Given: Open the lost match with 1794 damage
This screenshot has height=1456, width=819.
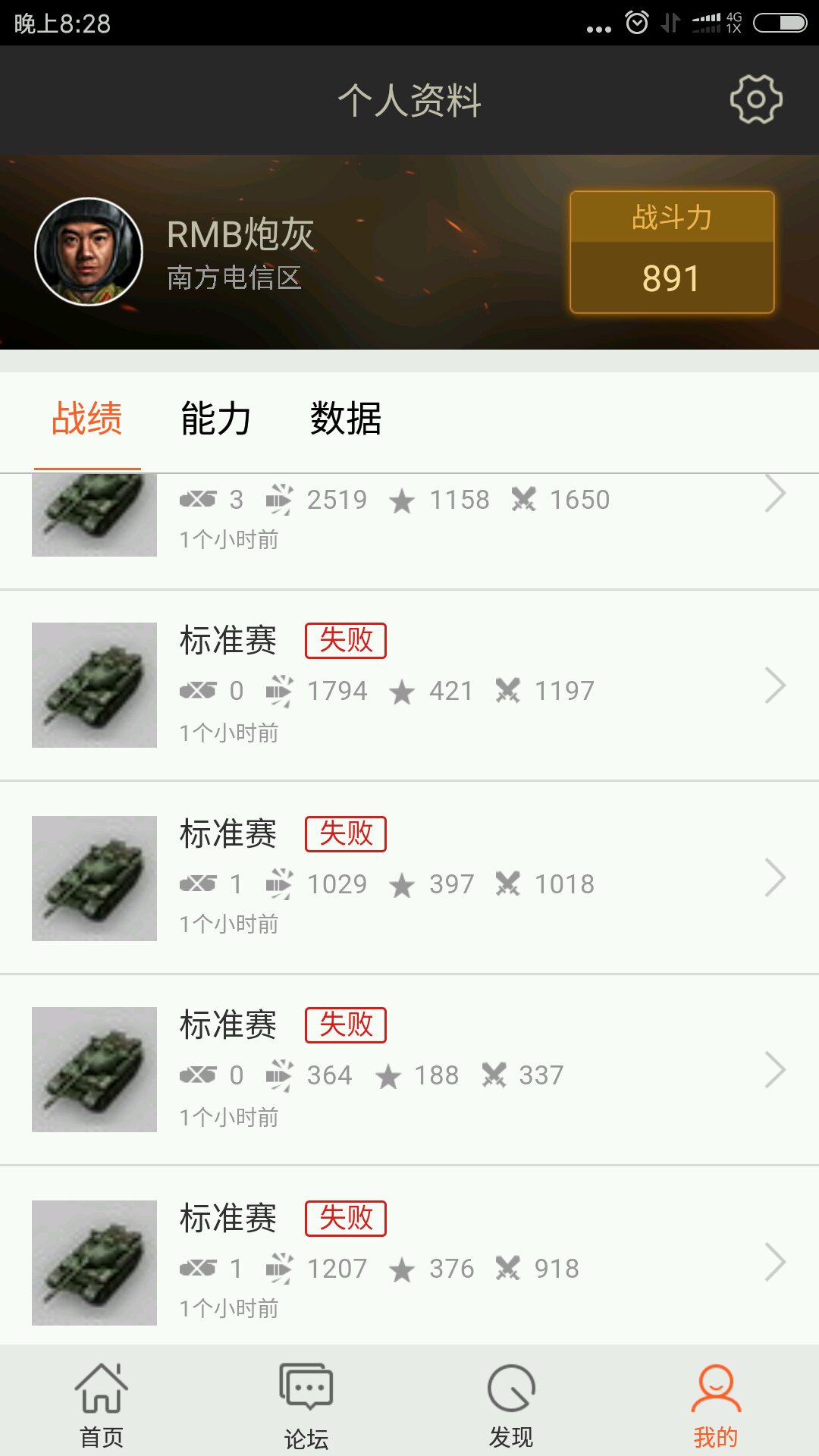Looking at the screenshot, I should coord(409,686).
